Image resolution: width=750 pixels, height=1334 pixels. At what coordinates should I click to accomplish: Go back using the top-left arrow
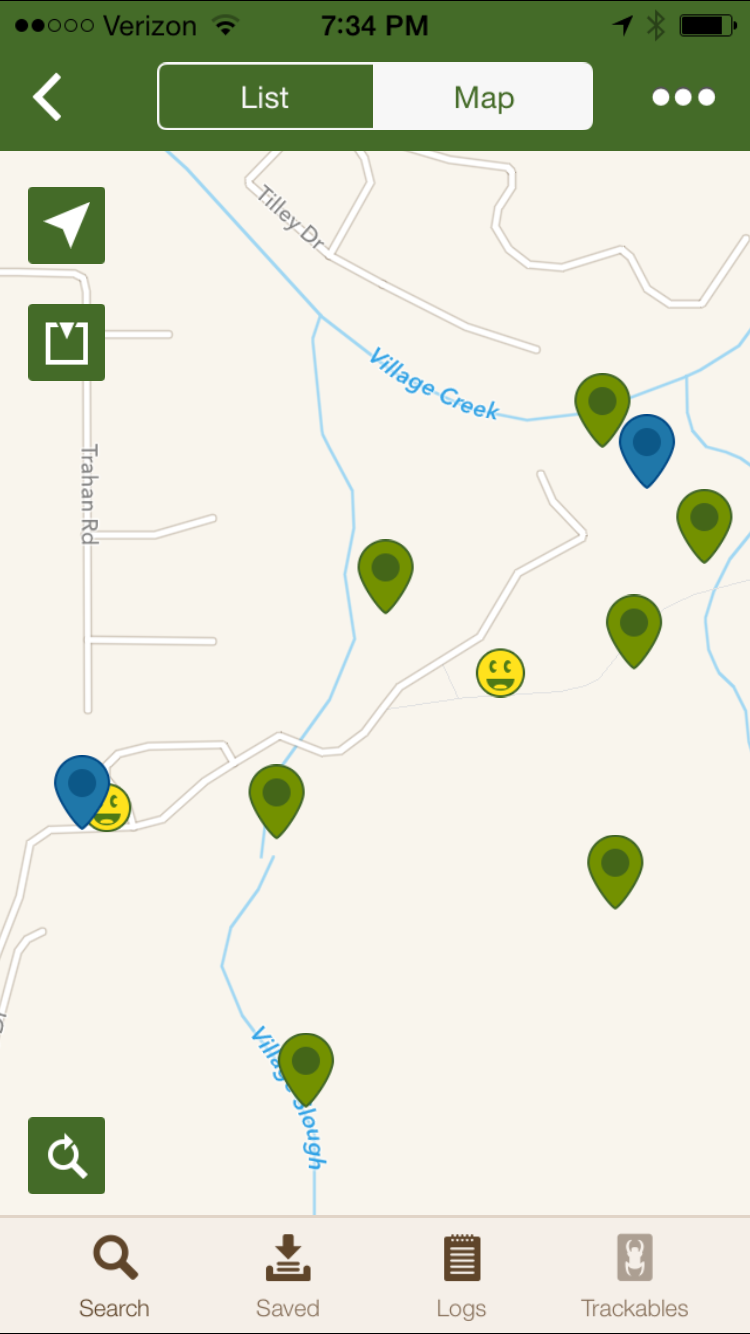point(48,97)
